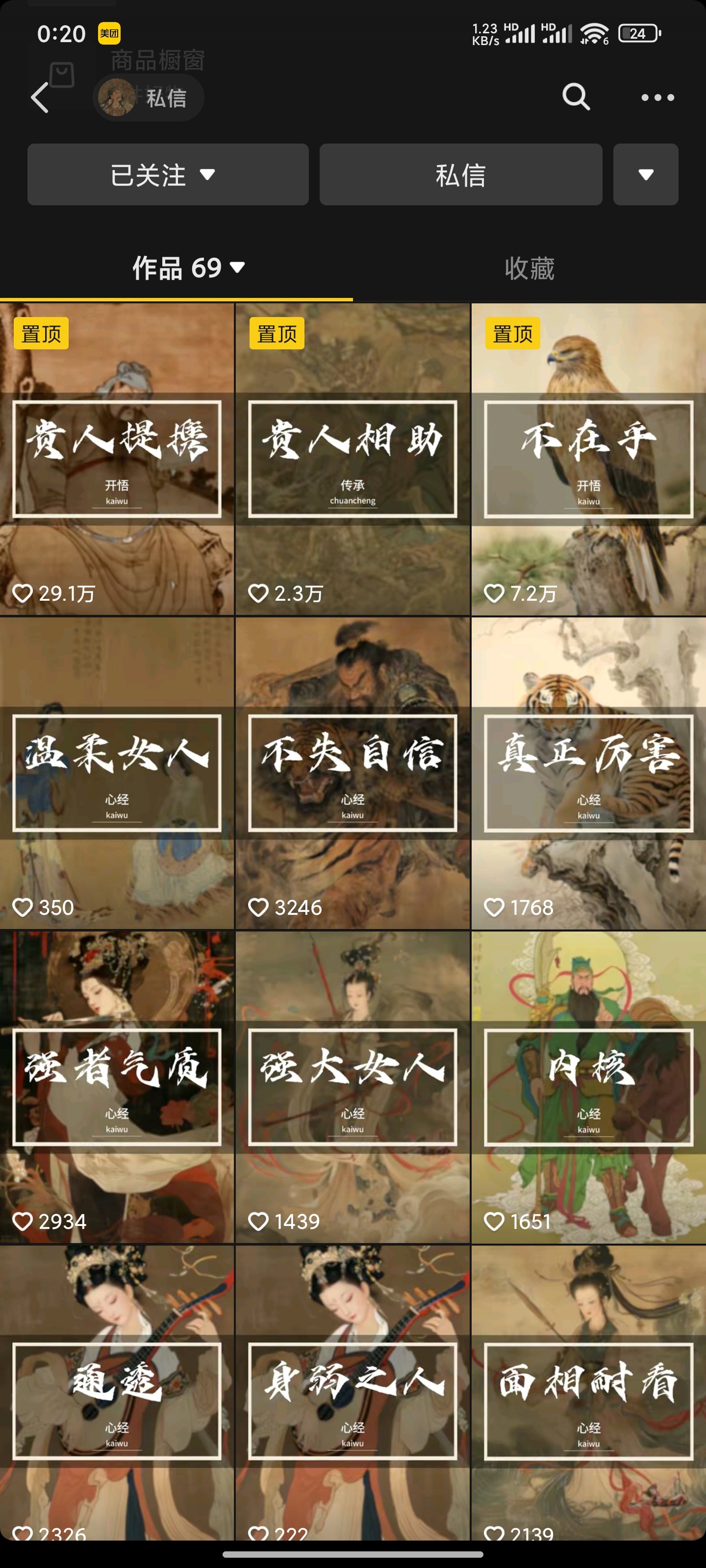Viewport: 706px width, 1568px height.
Task: Expand the arrow button beside 私信
Action: point(645,175)
